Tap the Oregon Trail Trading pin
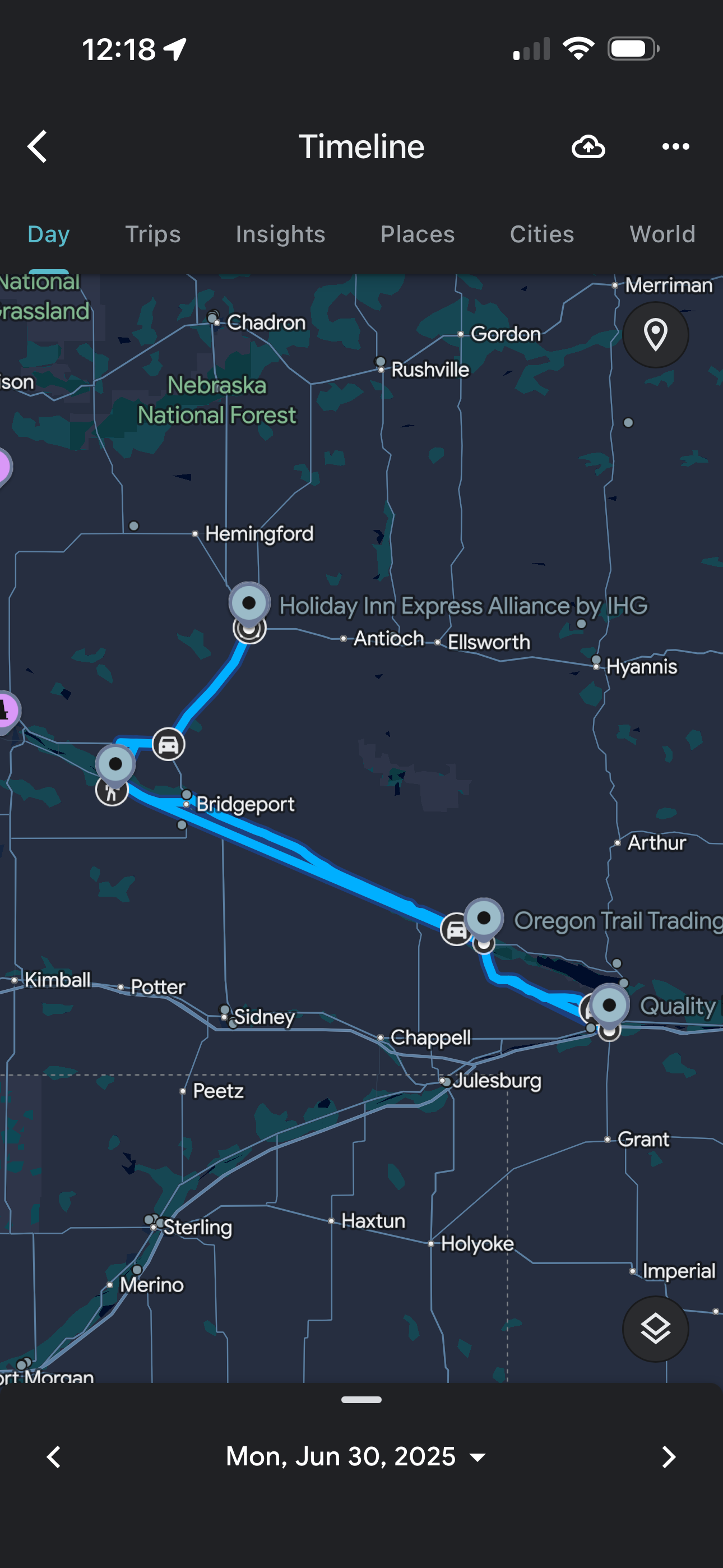Viewport: 723px width, 1568px height. pyautogui.click(x=484, y=919)
